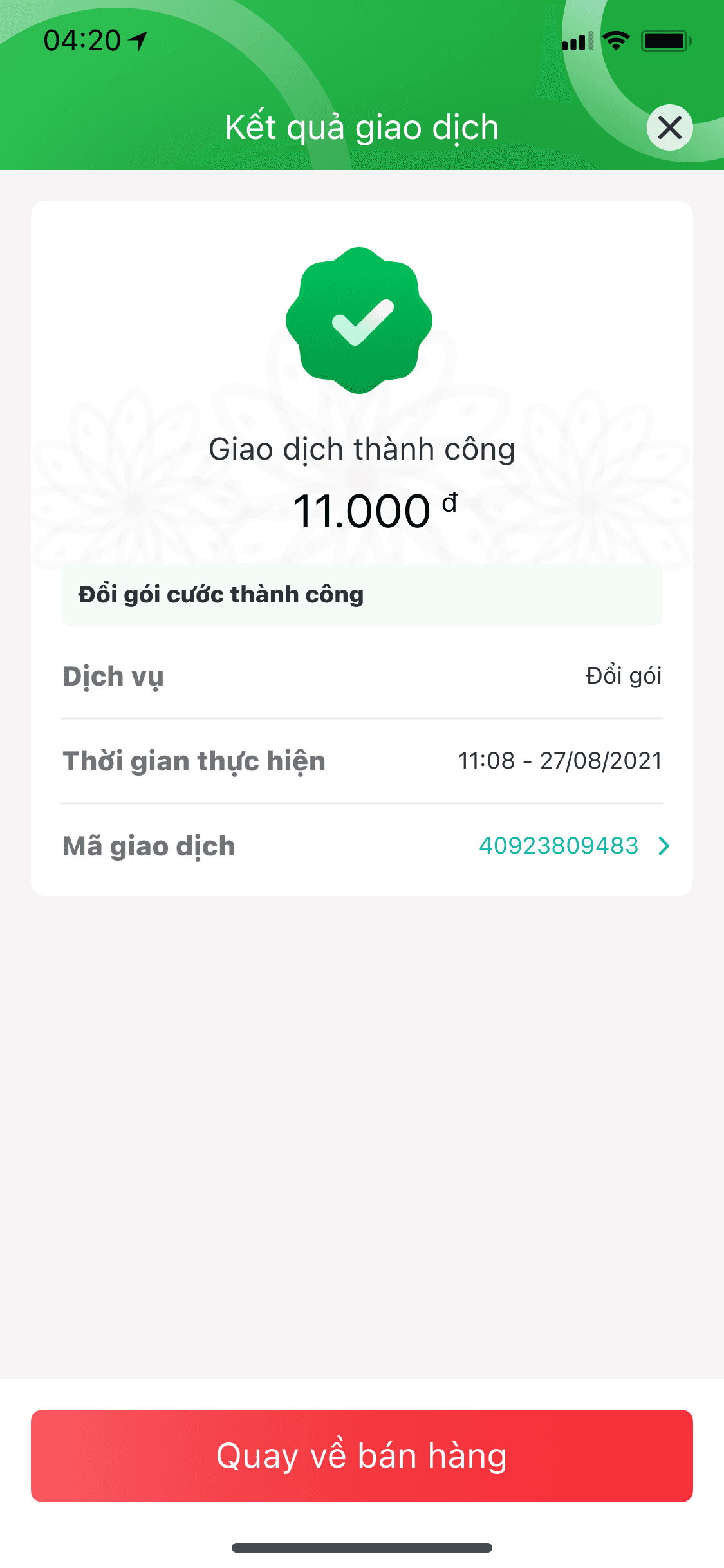Close the transaction result screen
The width and height of the screenshot is (724, 1568).
(x=669, y=127)
